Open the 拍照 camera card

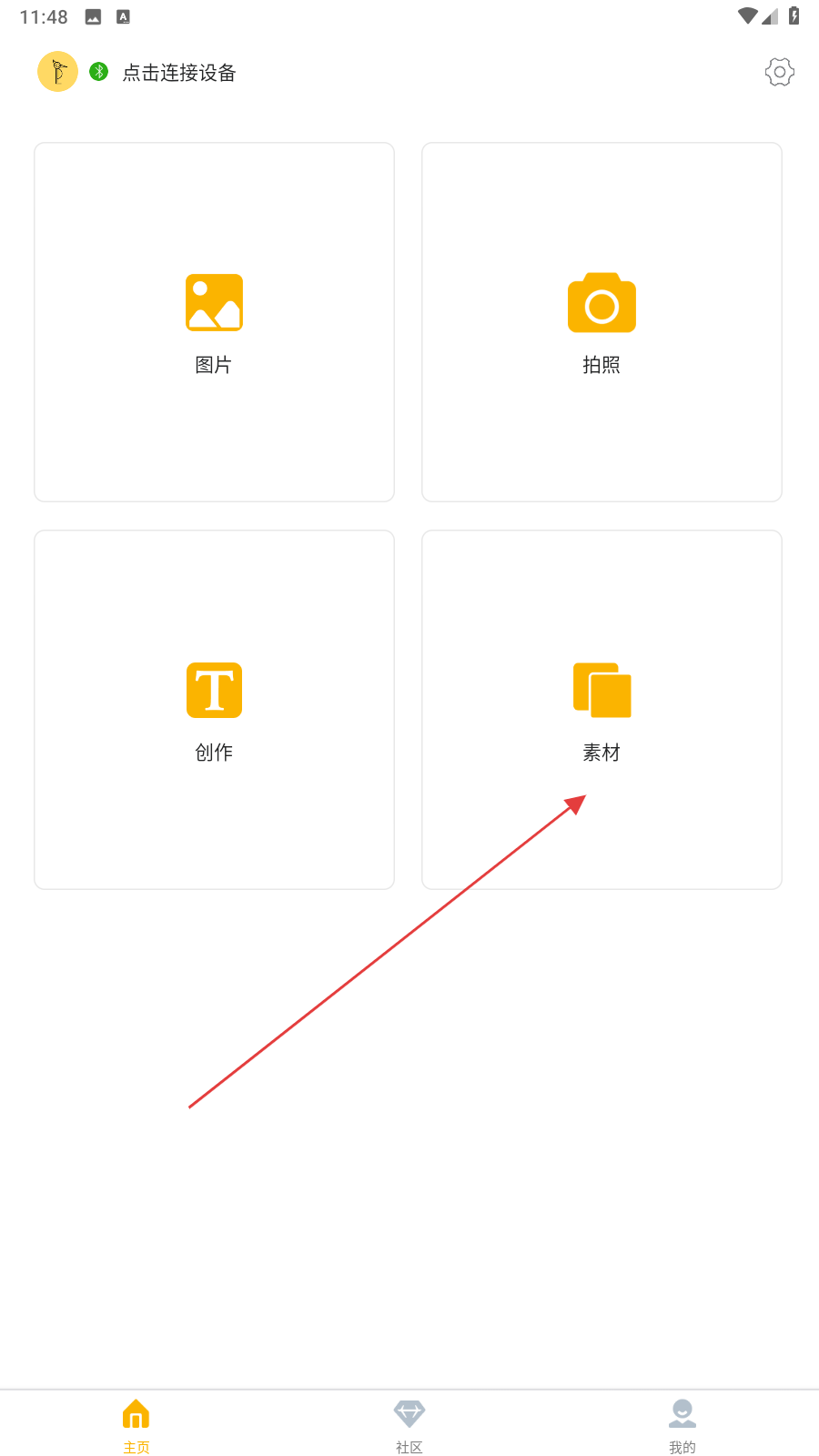pos(602,322)
